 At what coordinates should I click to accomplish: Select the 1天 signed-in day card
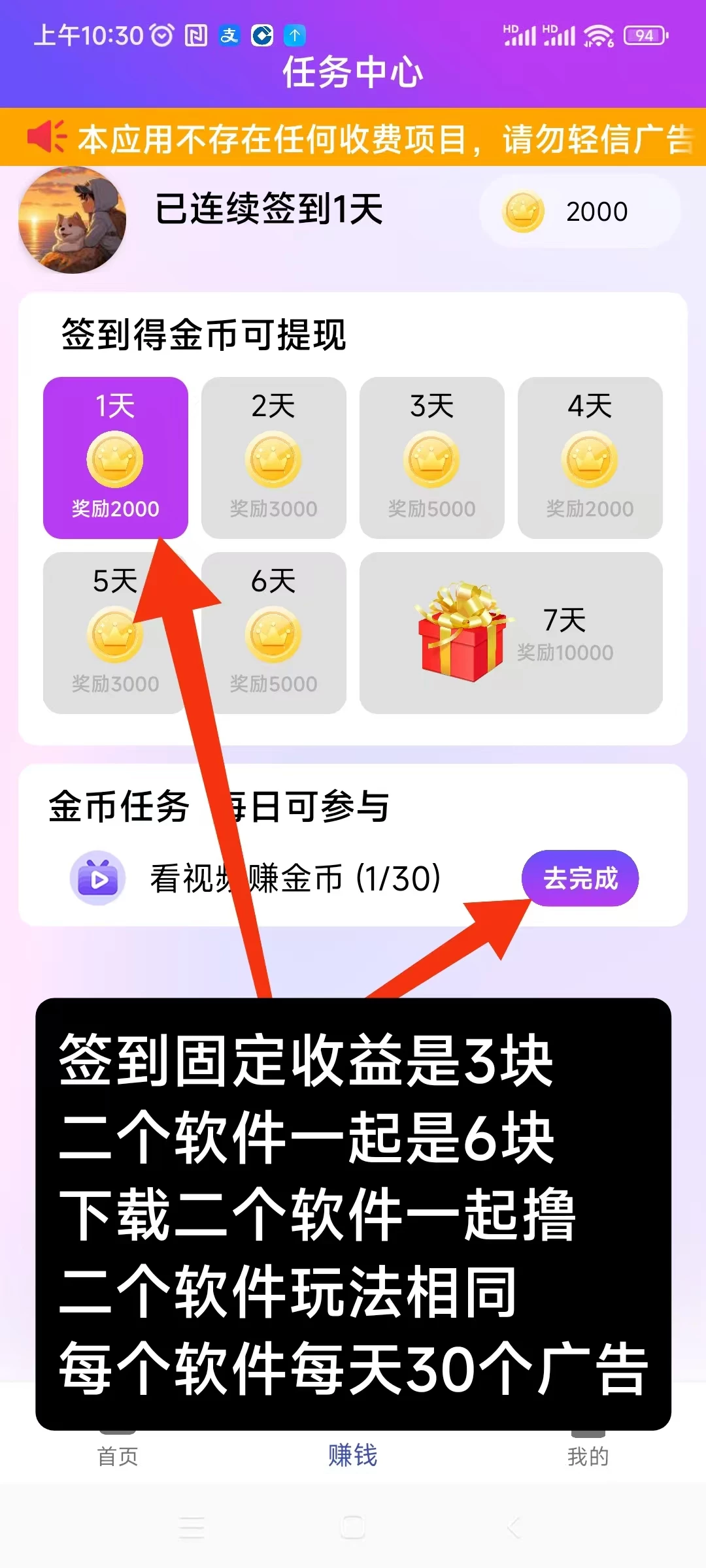pyautogui.click(x=115, y=457)
